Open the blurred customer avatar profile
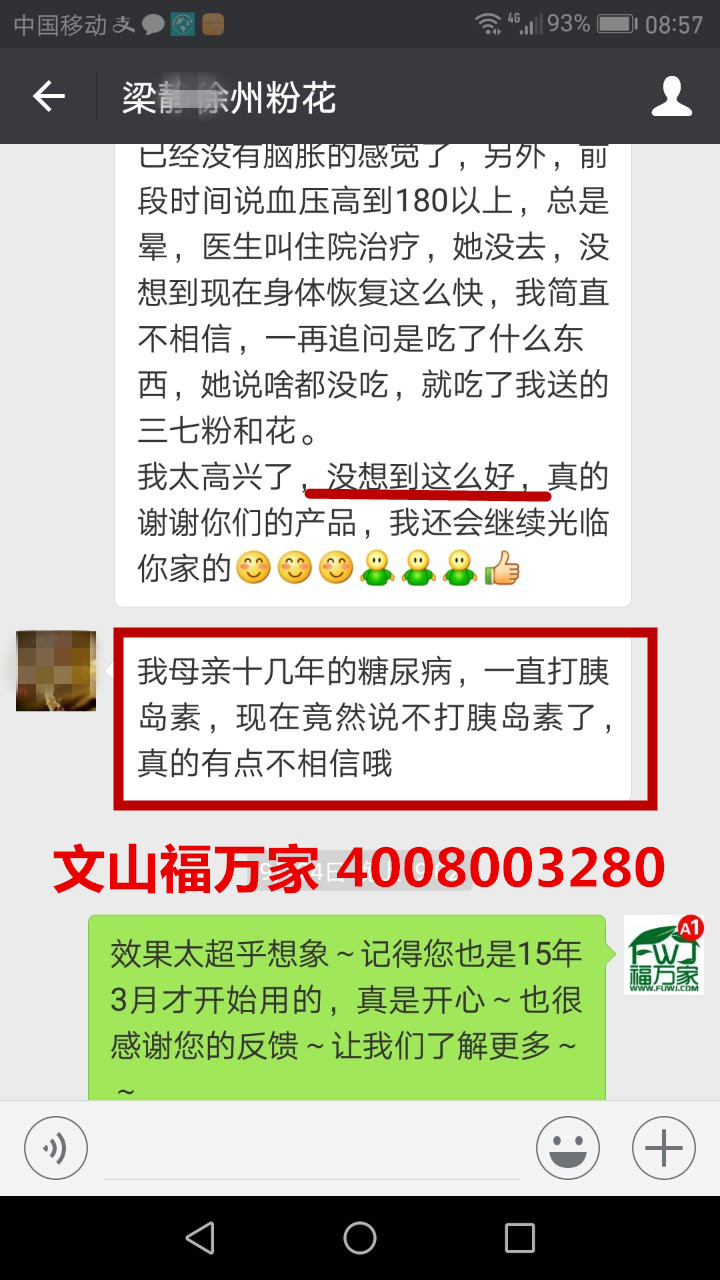 [56, 671]
